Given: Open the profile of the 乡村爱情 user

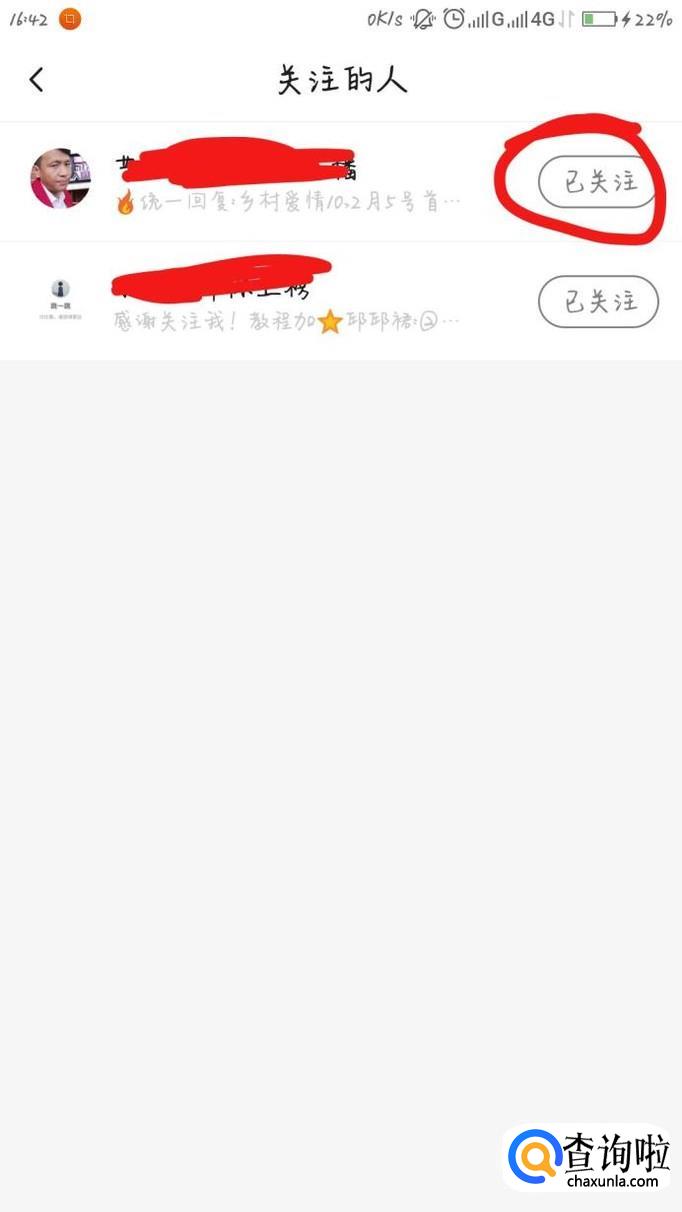Looking at the screenshot, I should click(x=61, y=179).
